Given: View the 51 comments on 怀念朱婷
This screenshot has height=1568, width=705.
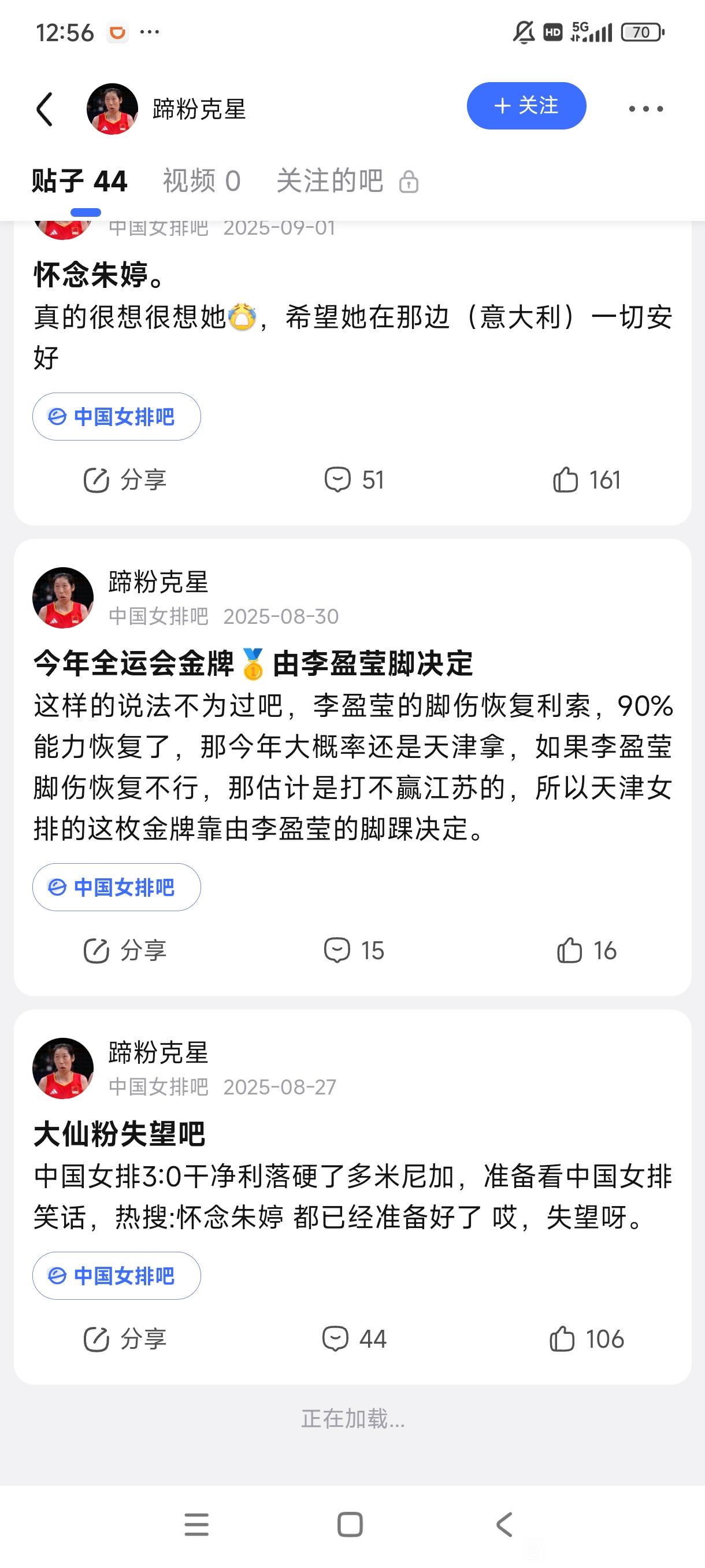Looking at the screenshot, I should (x=354, y=480).
